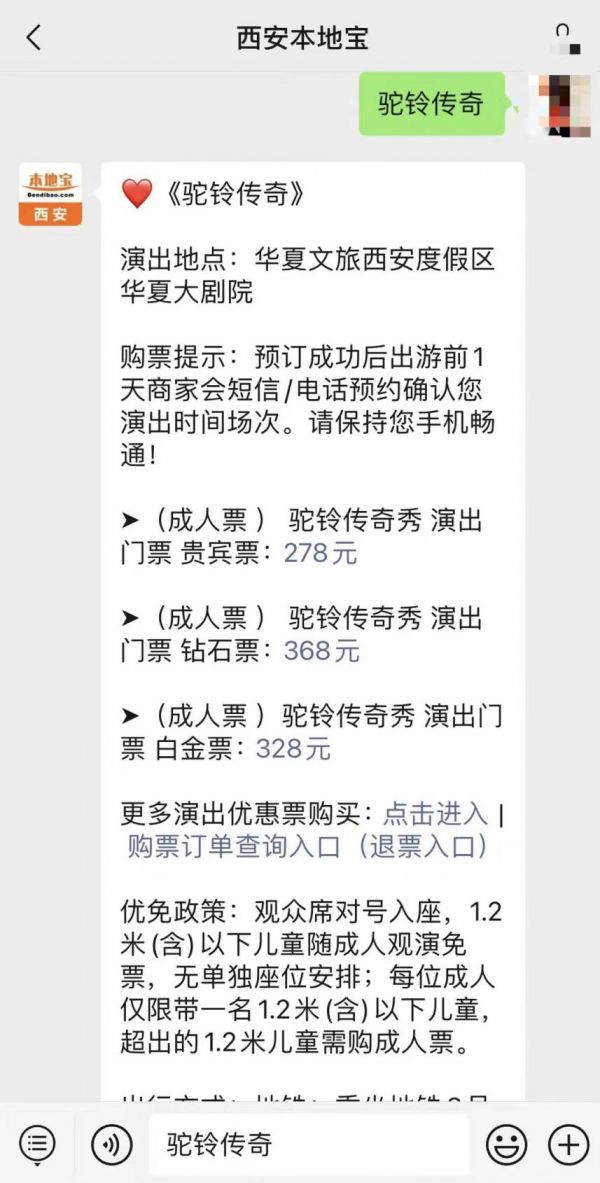Open the plus attachments panel
This screenshot has height=1183, width=600.
click(x=568, y=1144)
